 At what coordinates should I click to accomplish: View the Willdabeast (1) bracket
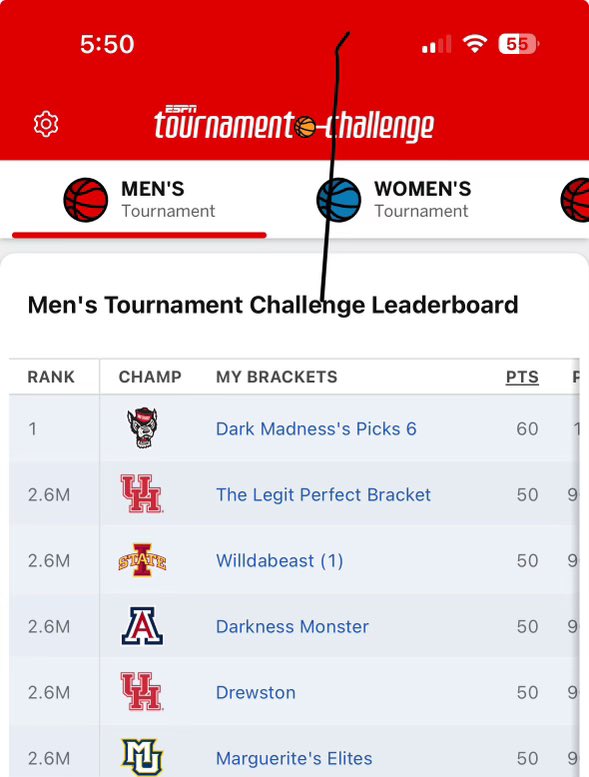click(279, 560)
